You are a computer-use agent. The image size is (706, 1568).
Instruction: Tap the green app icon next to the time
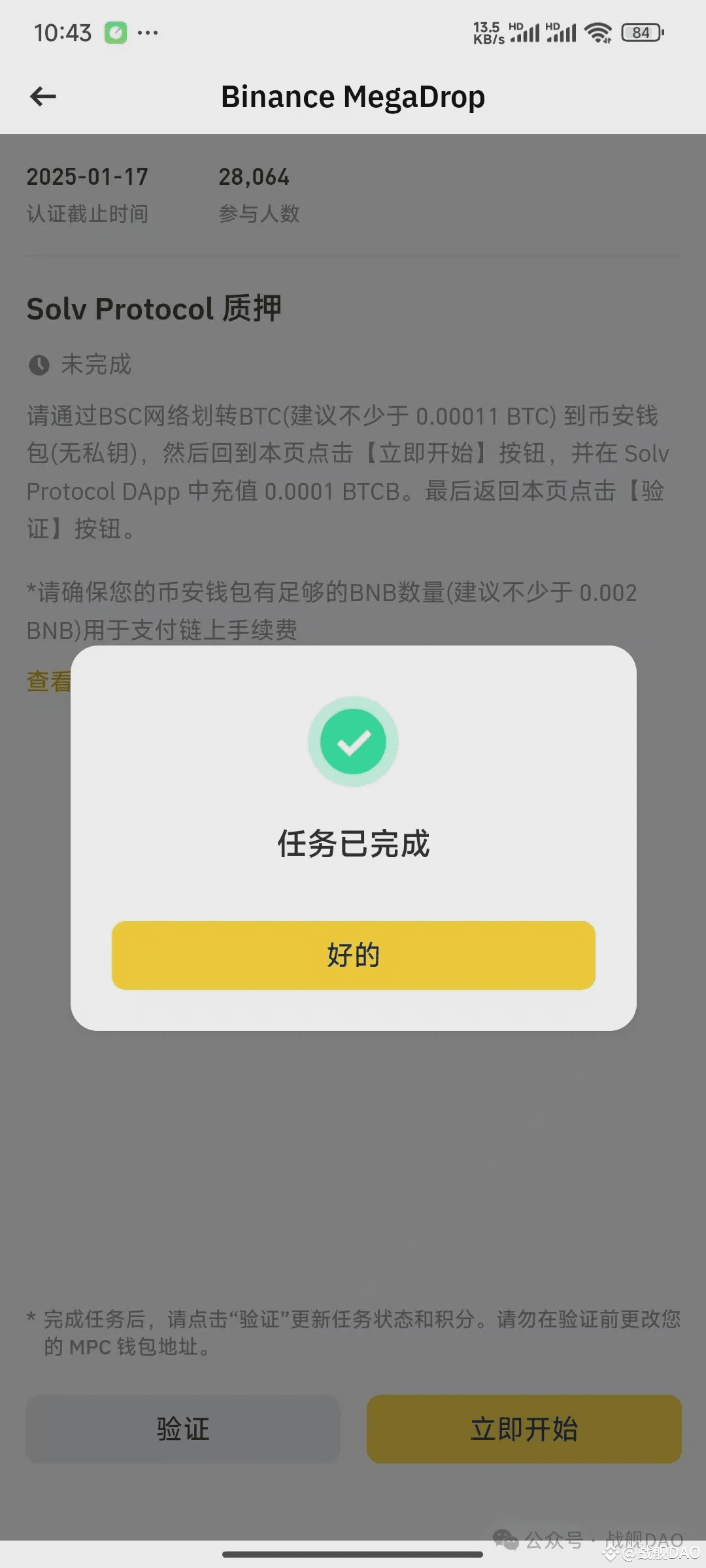click(x=115, y=31)
